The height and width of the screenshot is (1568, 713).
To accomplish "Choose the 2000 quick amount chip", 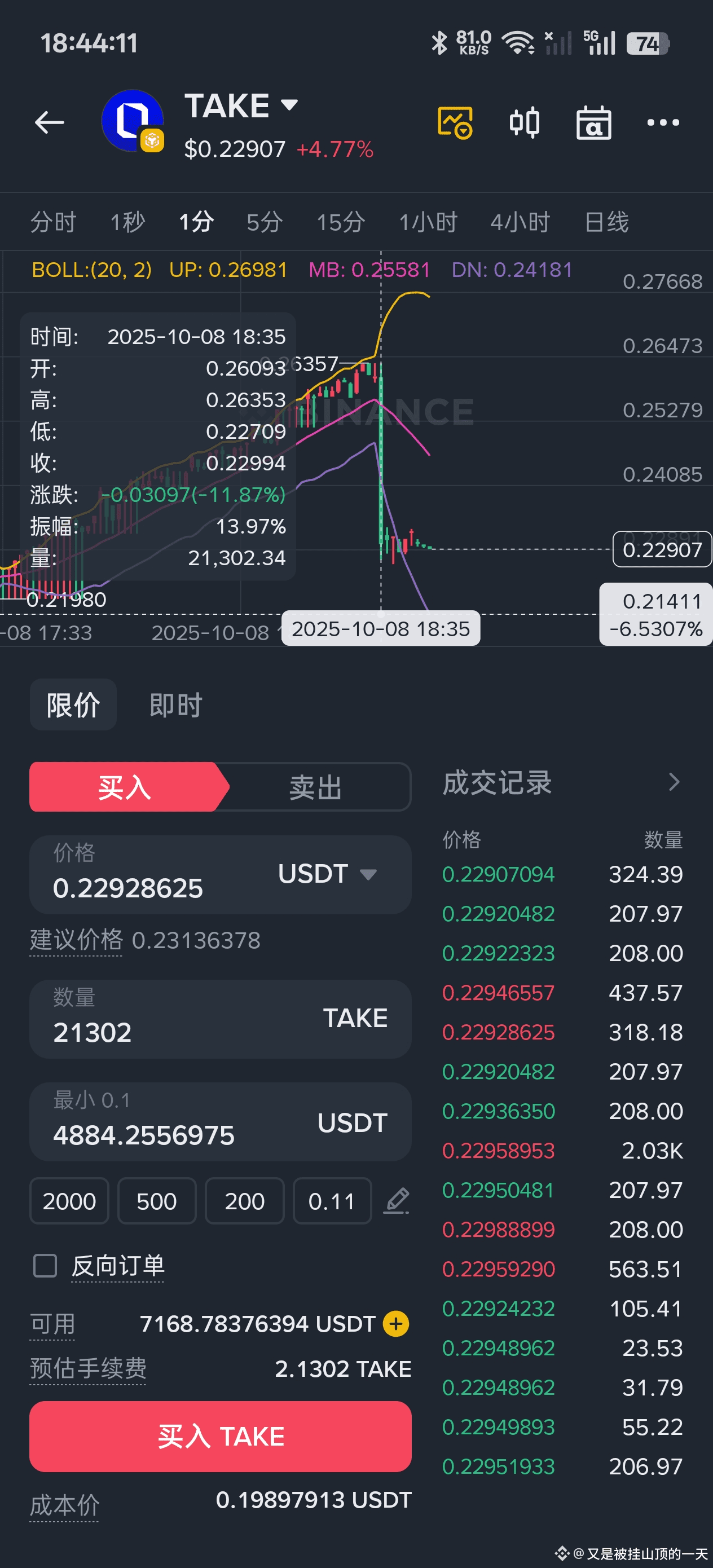I will [69, 1201].
